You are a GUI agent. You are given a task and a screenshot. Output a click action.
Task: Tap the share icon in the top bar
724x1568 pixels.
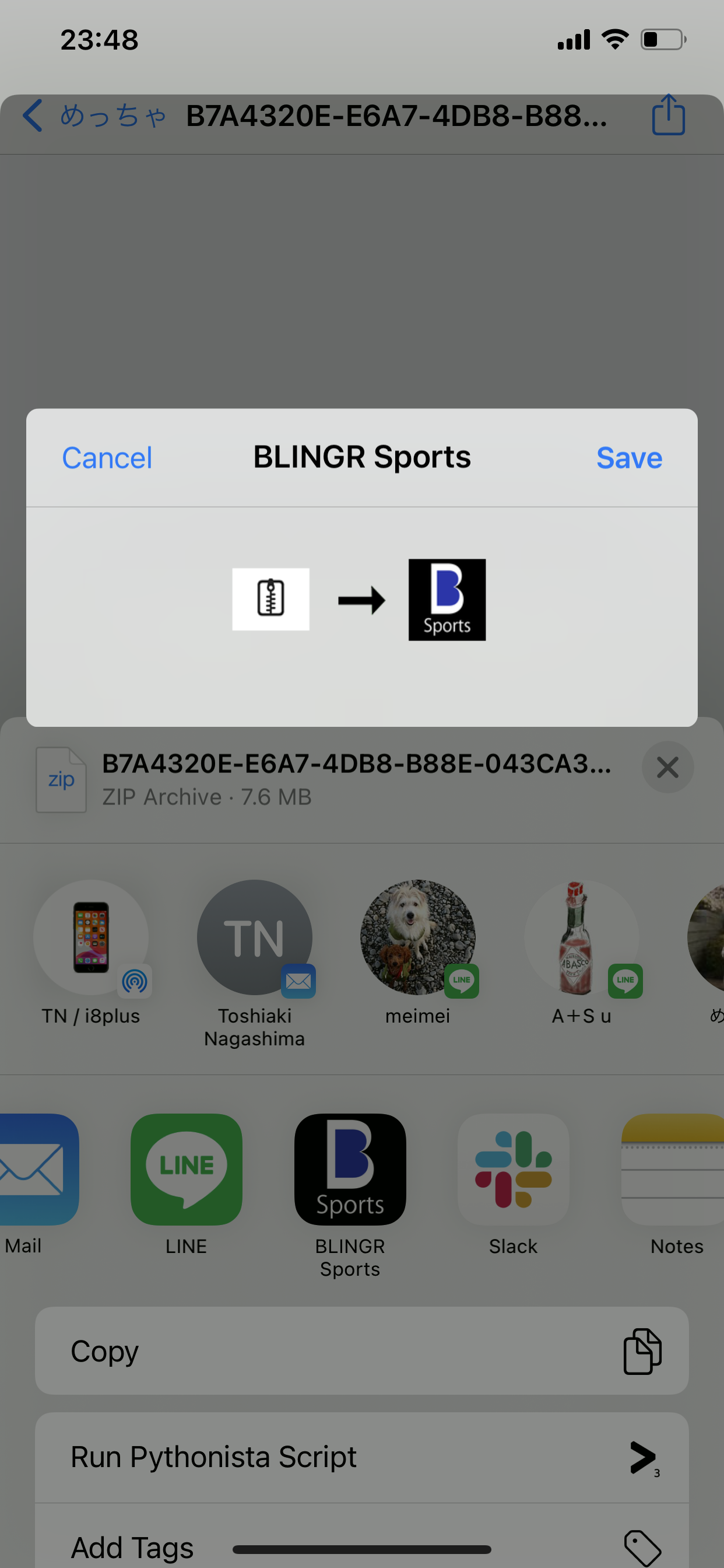click(668, 115)
